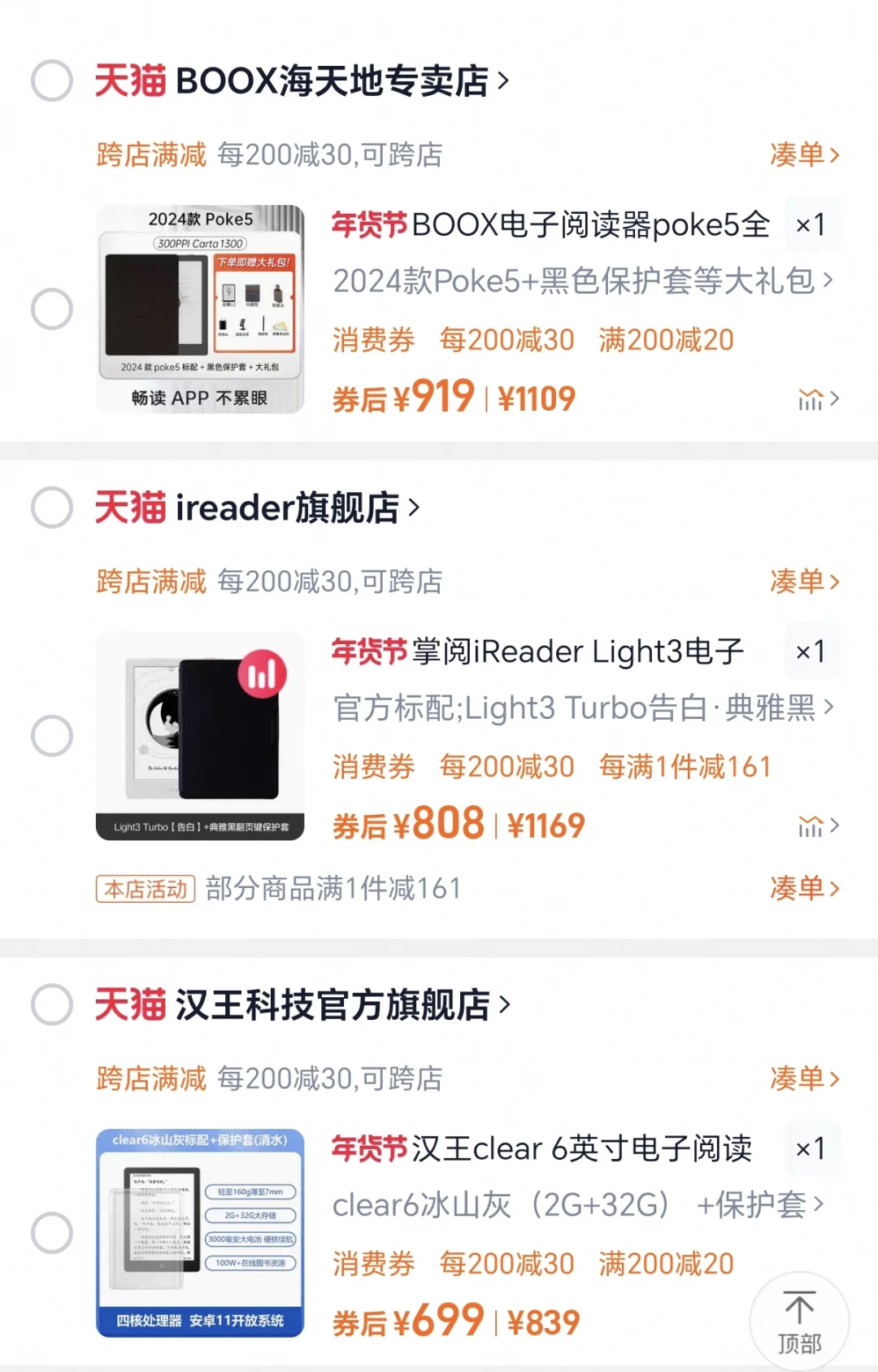Viewport: 878px width, 1372px height.
Task: Open the iReader Light3 product image
Action: pos(200,736)
